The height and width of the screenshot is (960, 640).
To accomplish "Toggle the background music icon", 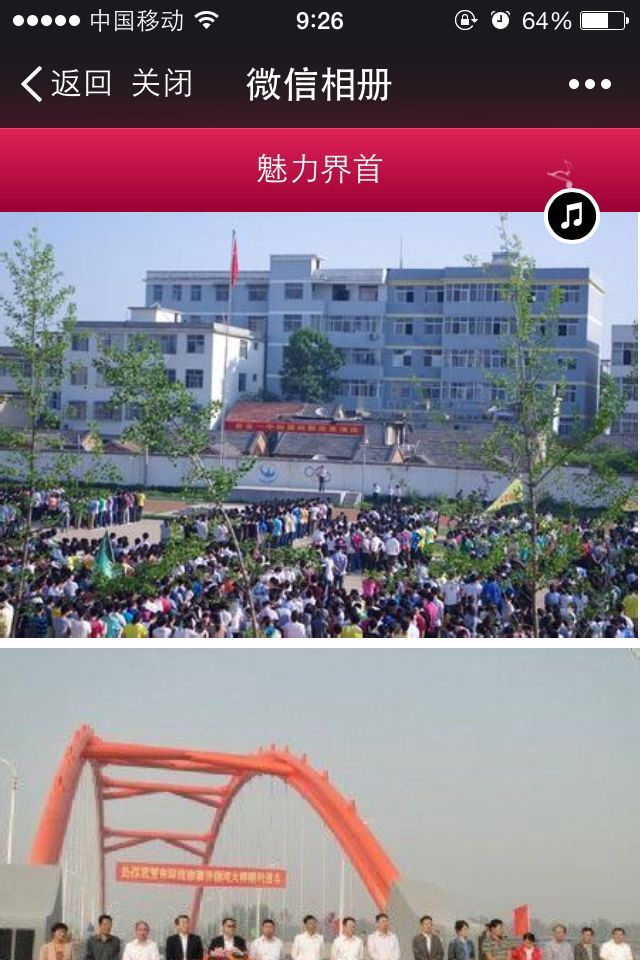I will click(x=572, y=216).
